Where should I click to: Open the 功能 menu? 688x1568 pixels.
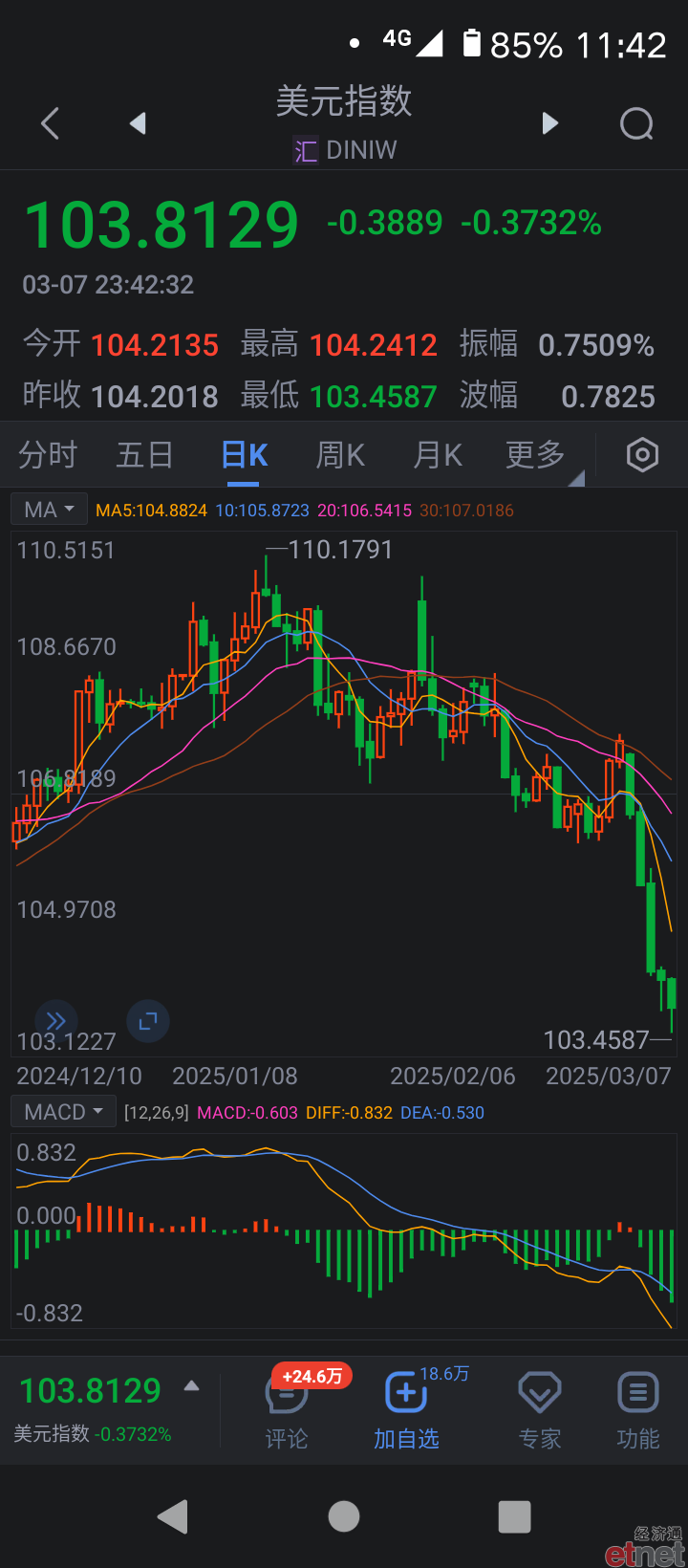click(638, 1411)
